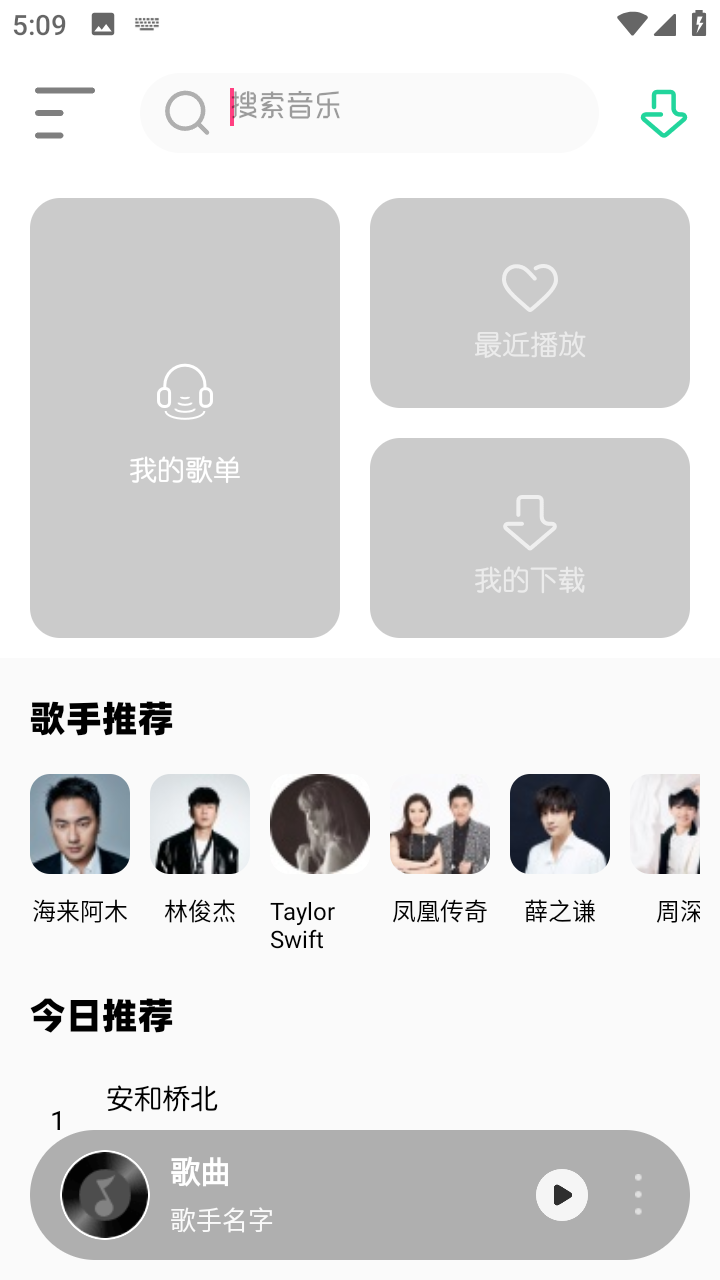Select 凤凰传奇 in the artist row

pyautogui.click(x=440, y=823)
